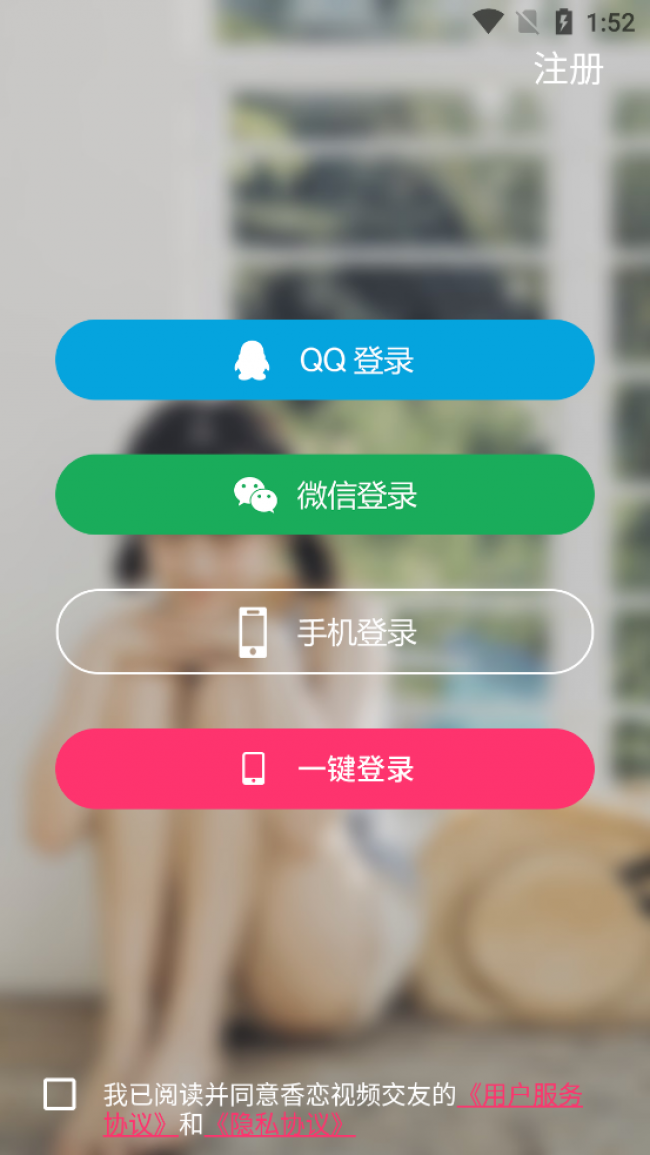The height and width of the screenshot is (1155, 650).
Task: Select 手机登录 phone login
Action: pyautogui.click(x=325, y=632)
